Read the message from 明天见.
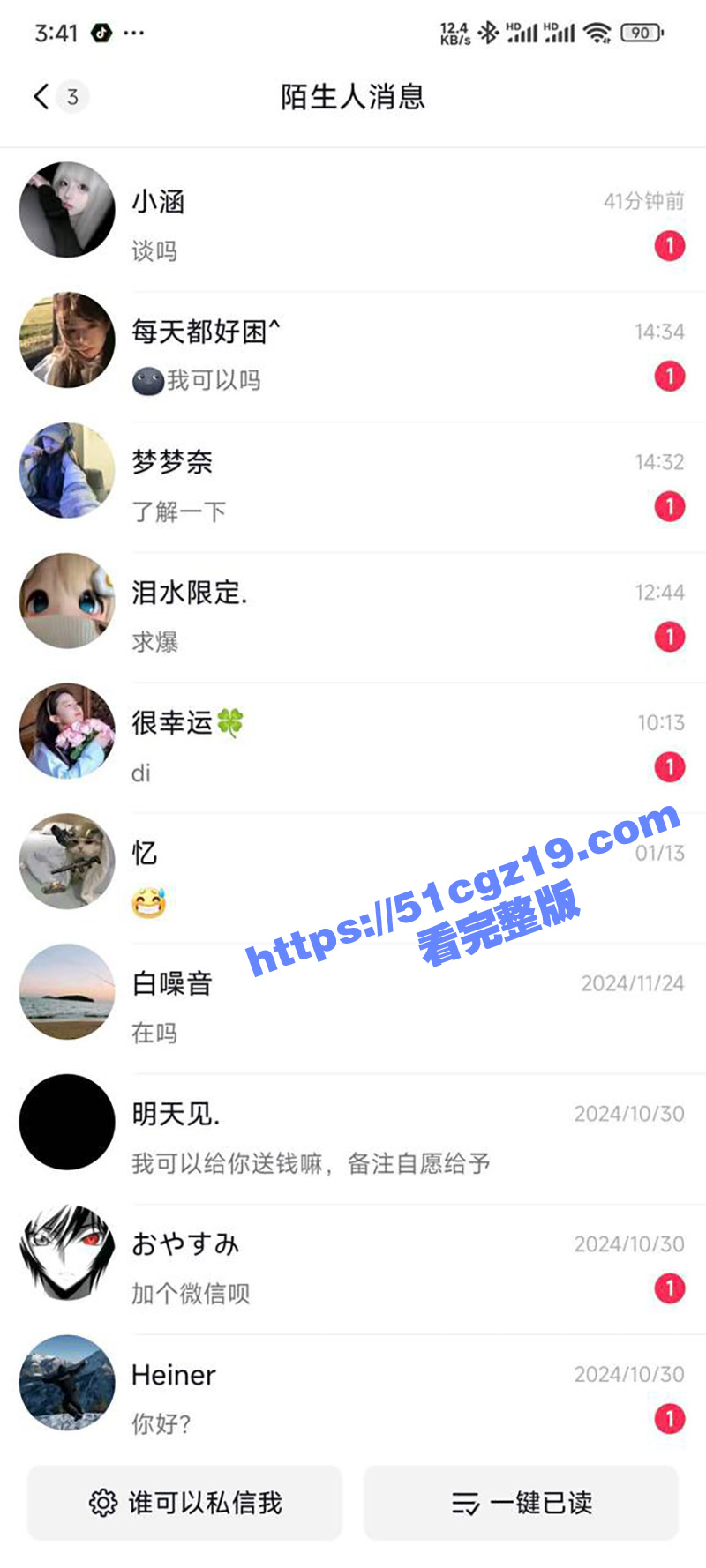 click(x=353, y=1139)
